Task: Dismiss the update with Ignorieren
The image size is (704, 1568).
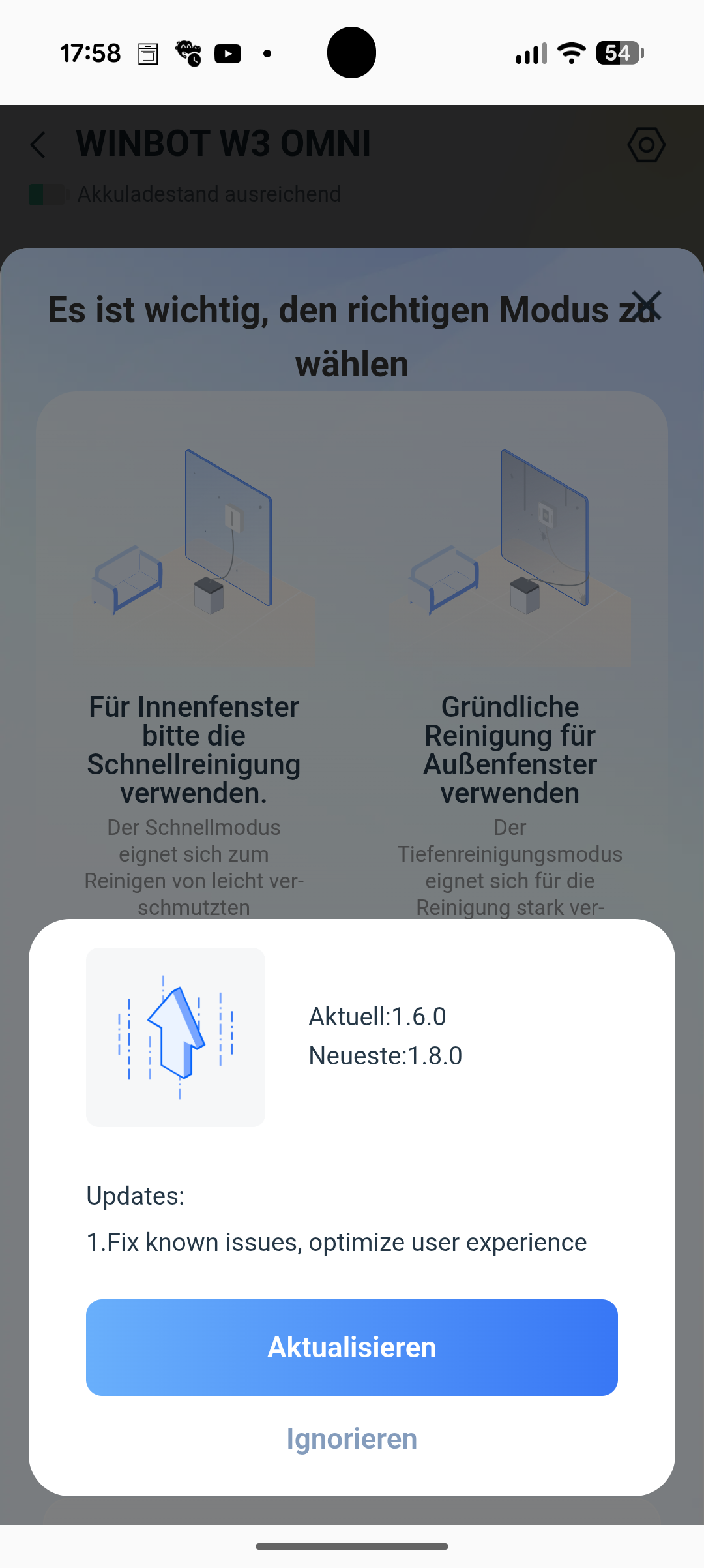Action: pyautogui.click(x=352, y=1439)
